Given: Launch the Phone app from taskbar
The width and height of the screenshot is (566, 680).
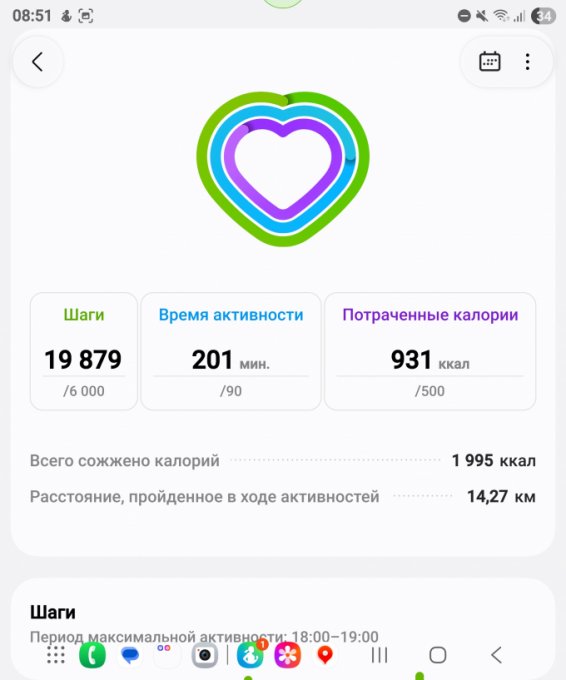Looking at the screenshot, I should 92,655.
